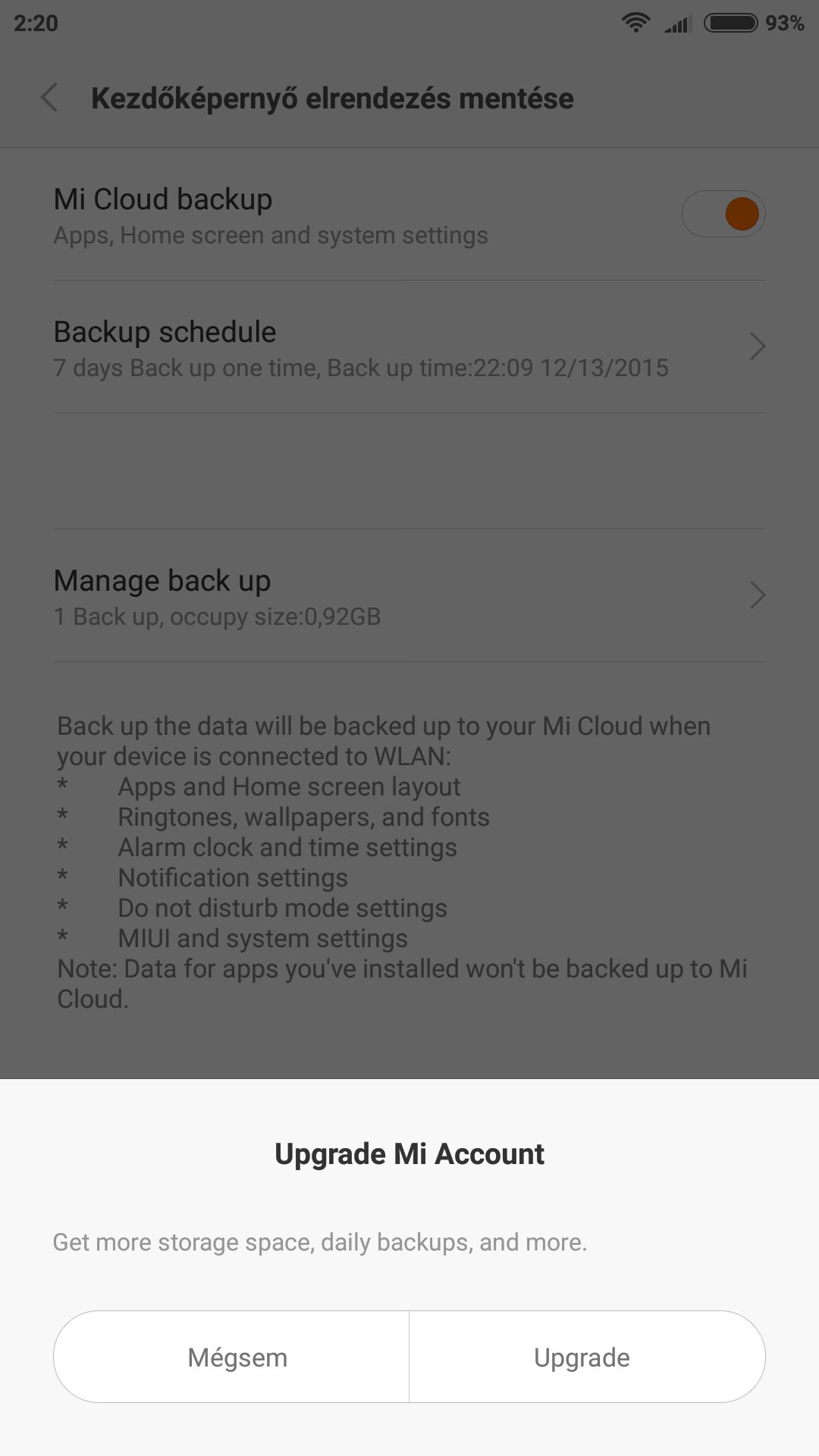Image resolution: width=819 pixels, height=1456 pixels.
Task: Cancel the dialog with Mégsem
Action: click(x=231, y=1357)
